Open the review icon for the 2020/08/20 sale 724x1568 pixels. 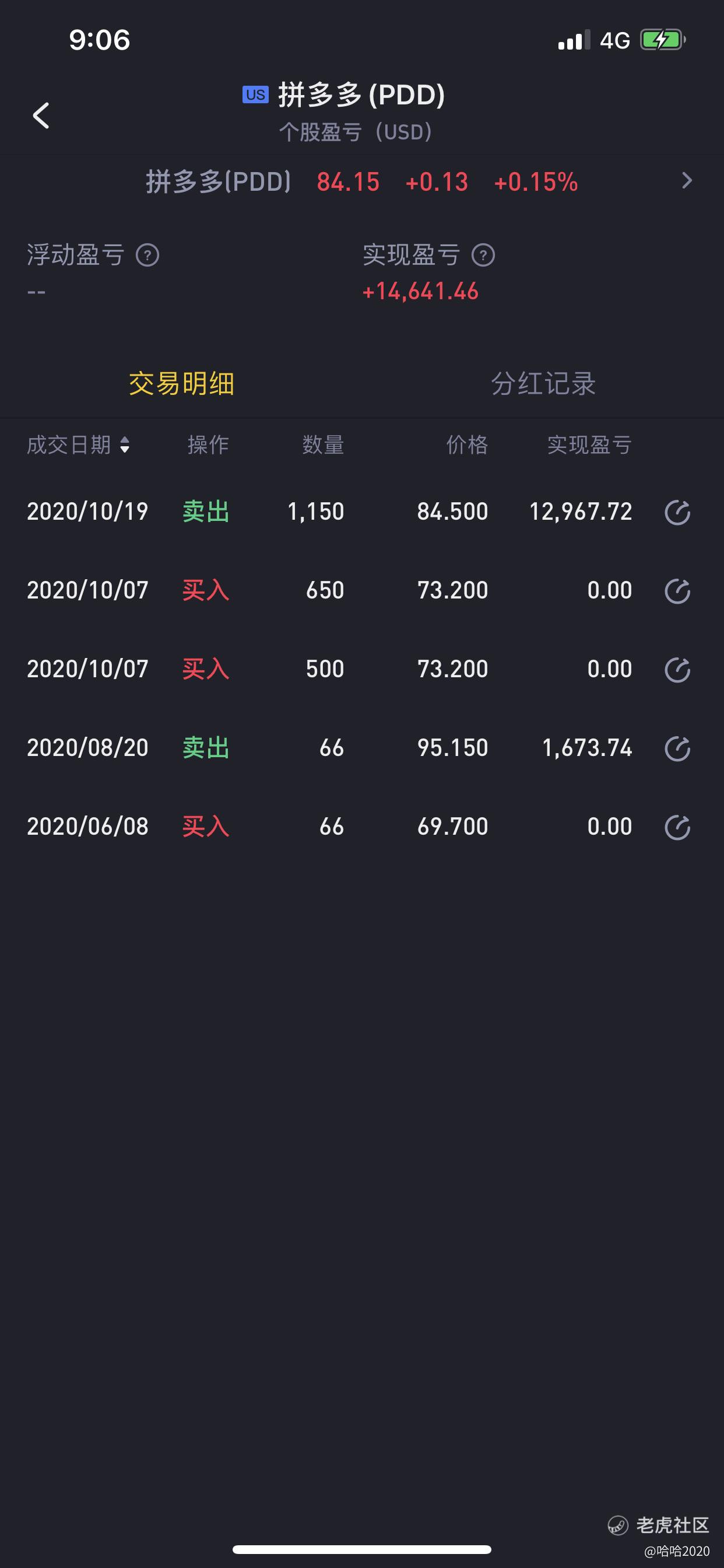tap(677, 748)
